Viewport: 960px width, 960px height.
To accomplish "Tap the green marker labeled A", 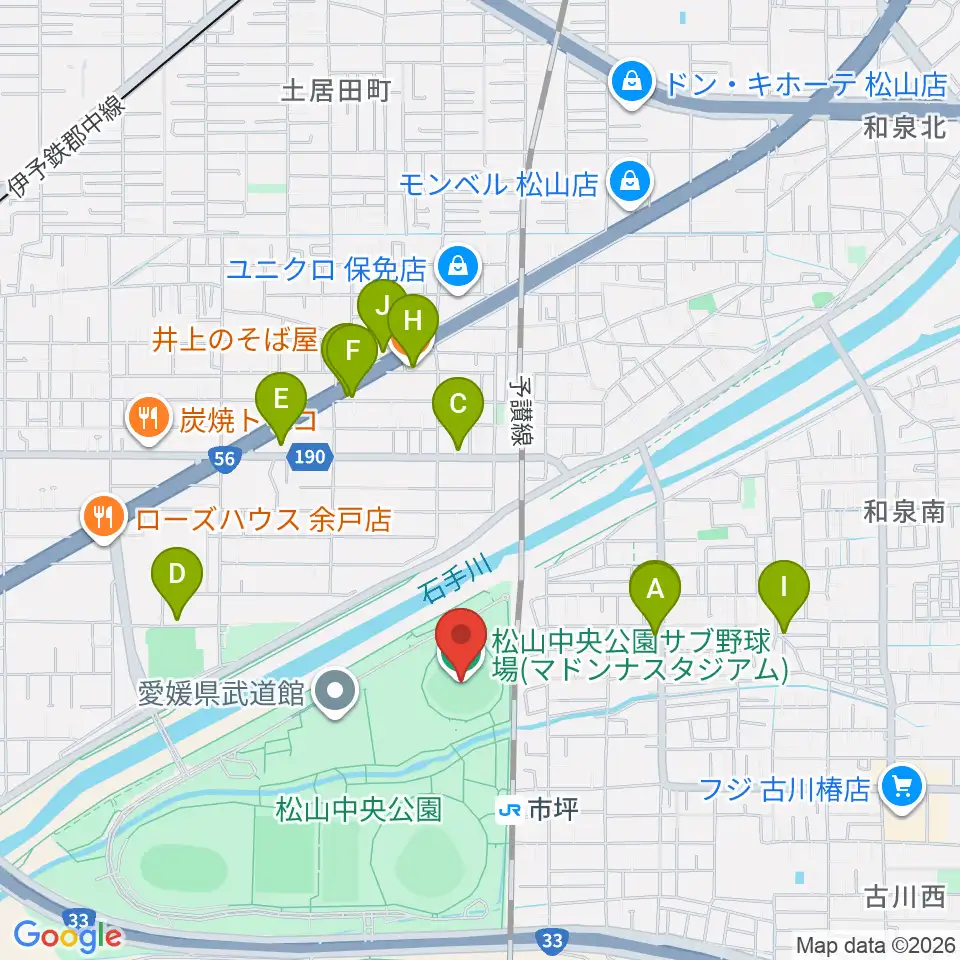I will pyautogui.click(x=655, y=590).
